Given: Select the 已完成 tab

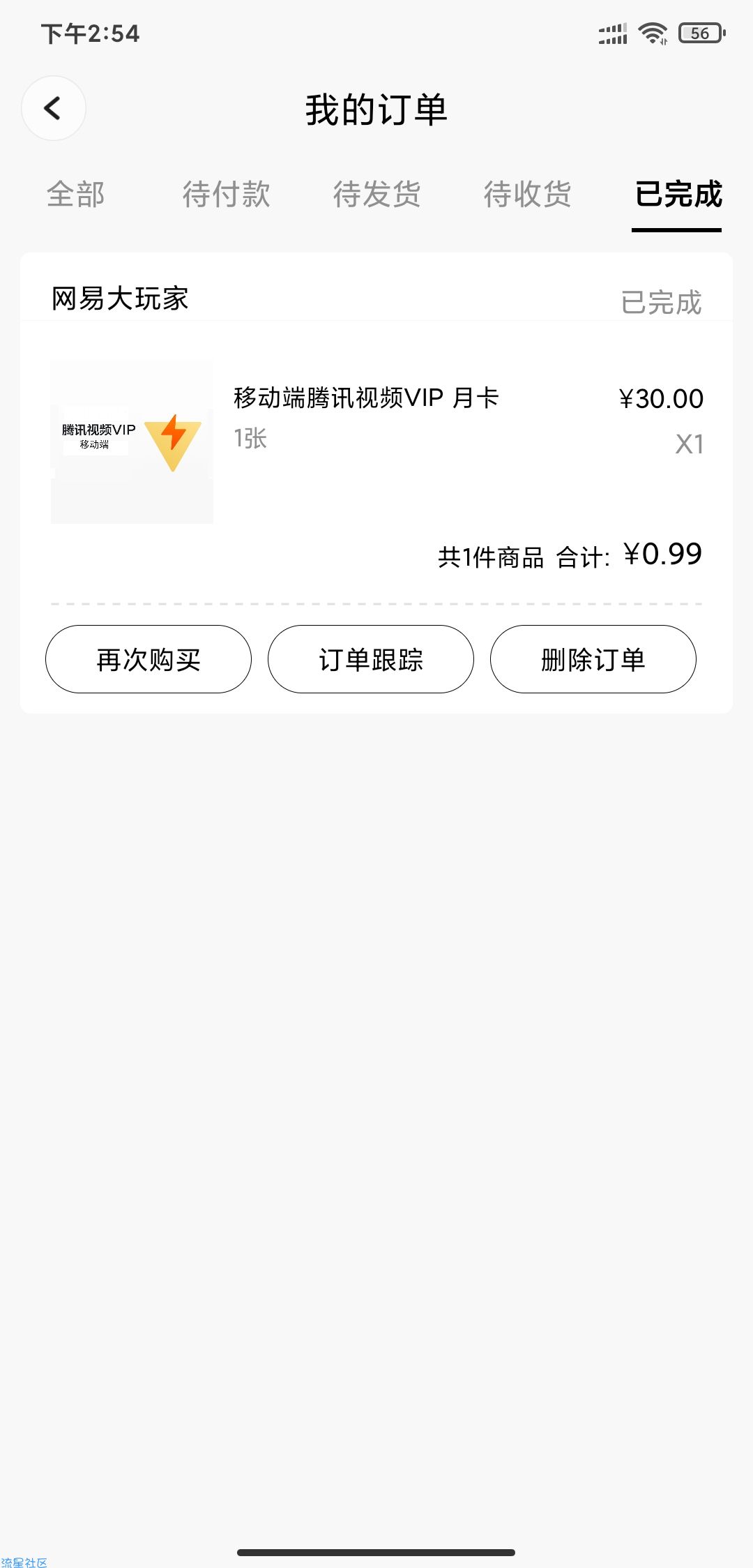Looking at the screenshot, I should tap(678, 194).
